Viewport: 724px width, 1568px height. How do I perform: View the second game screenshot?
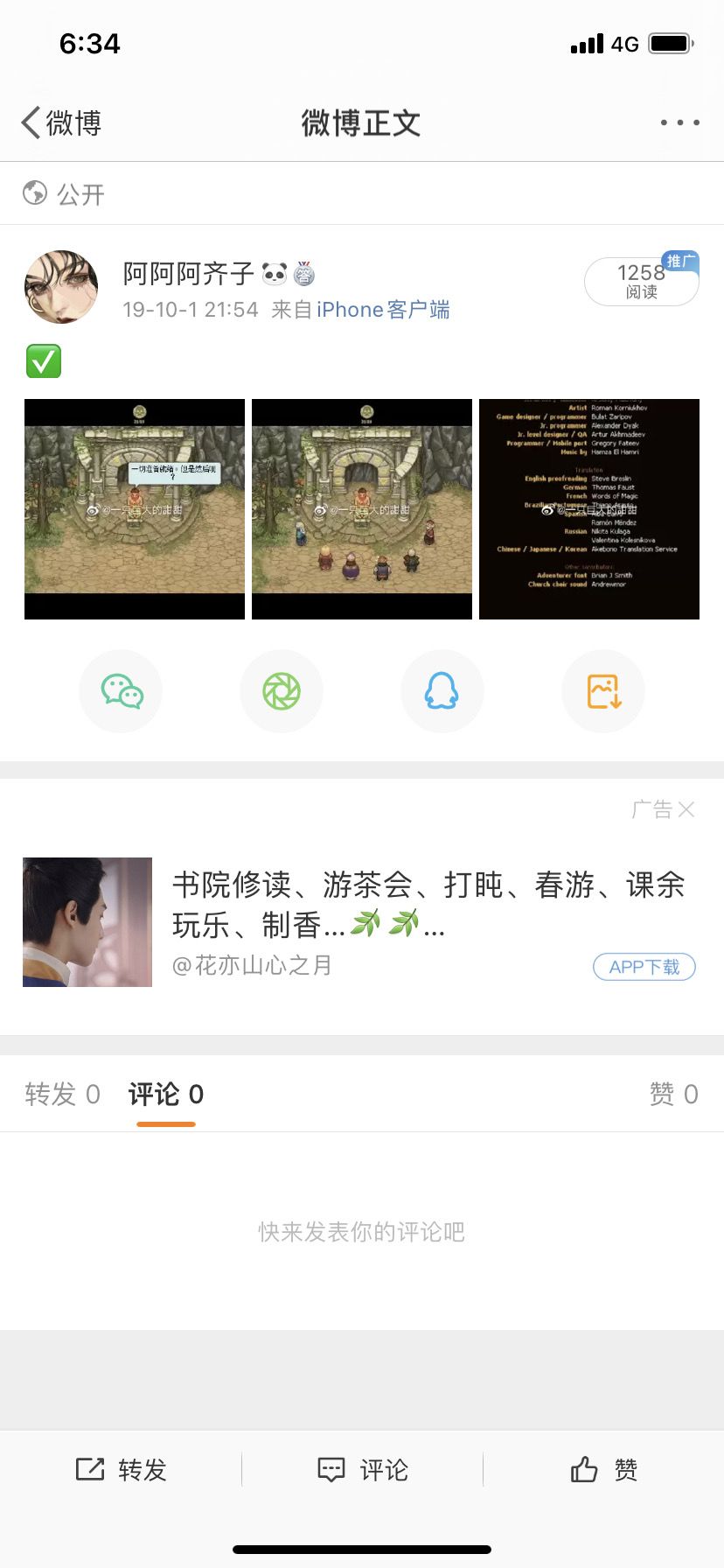click(x=362, y=509)
